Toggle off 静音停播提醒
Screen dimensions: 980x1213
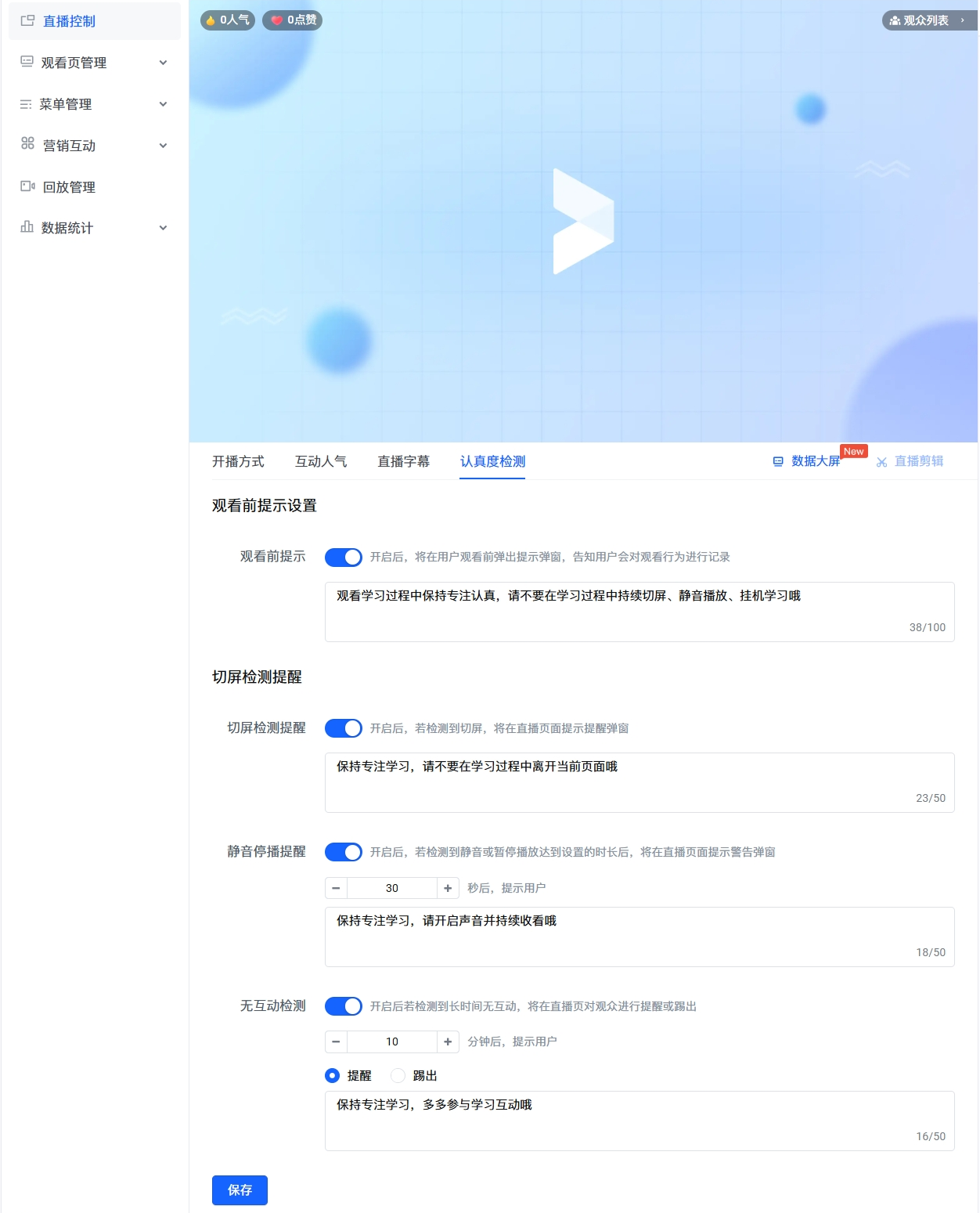(344, 852)
